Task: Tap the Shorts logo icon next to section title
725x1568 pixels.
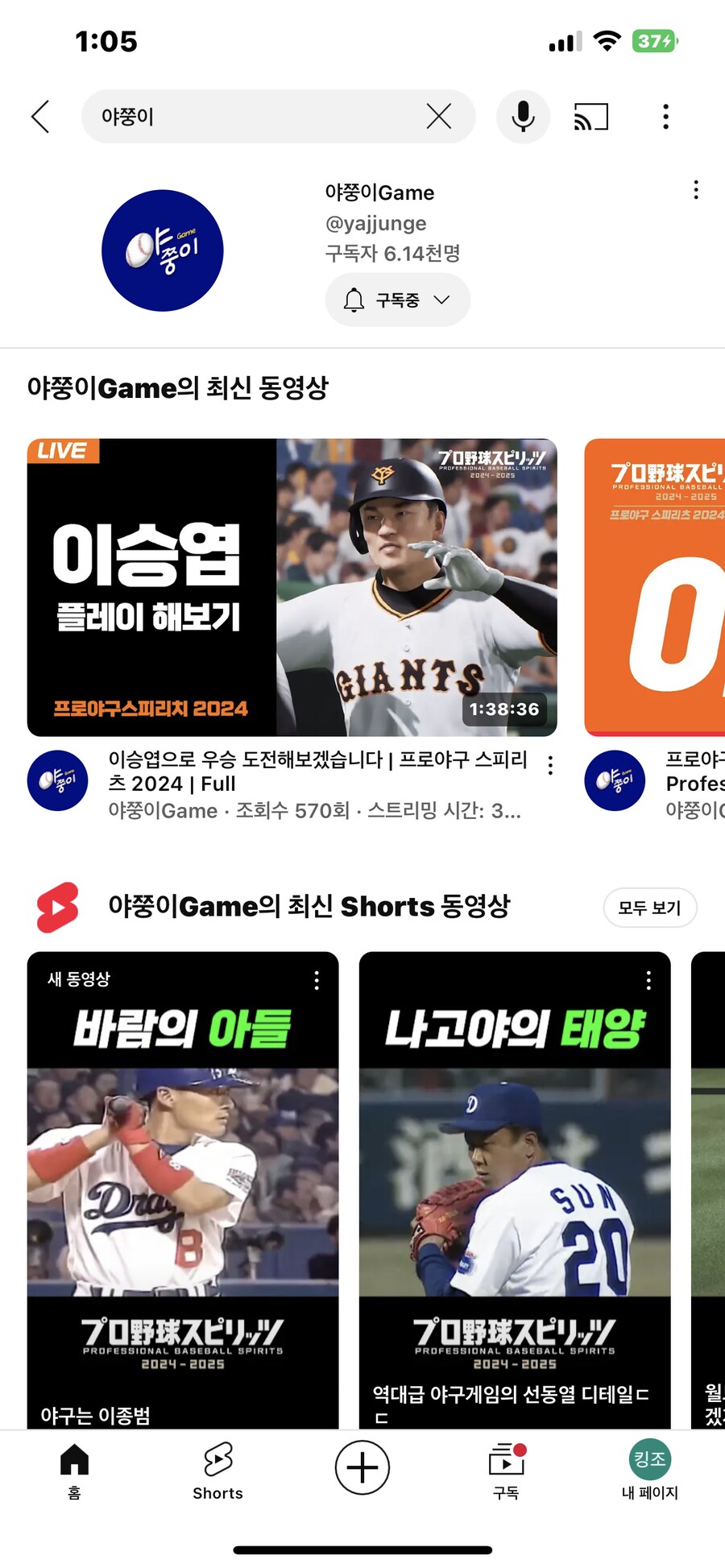Action: 58,907
